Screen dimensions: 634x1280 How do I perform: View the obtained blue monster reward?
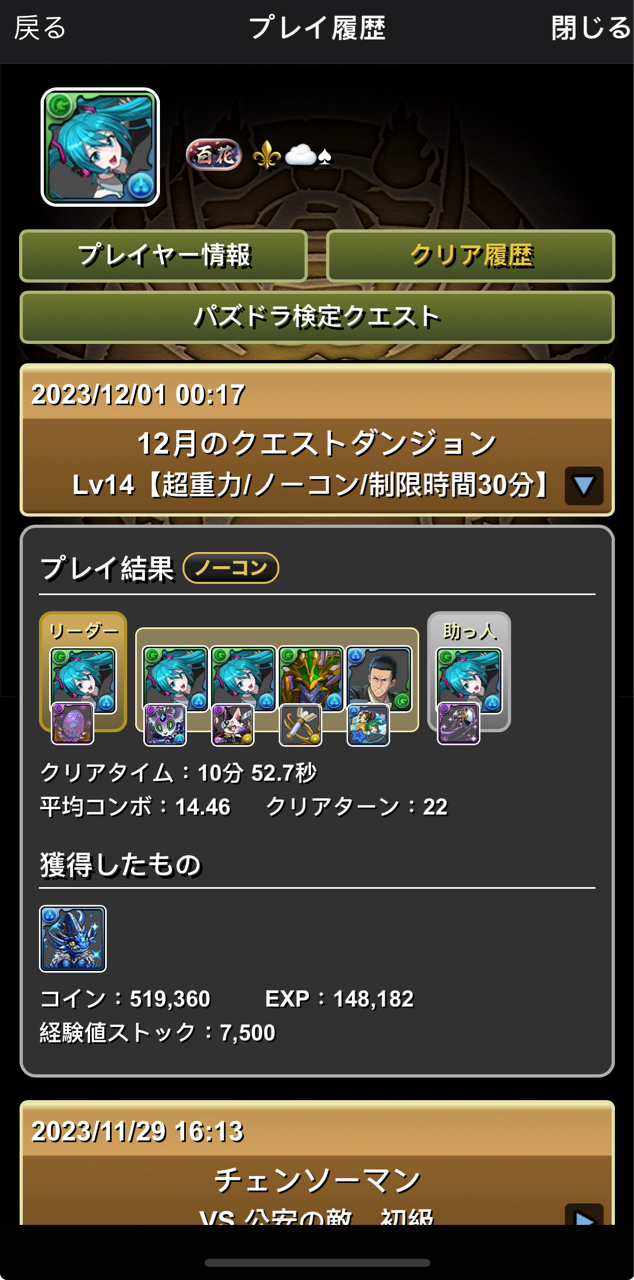pos(73,939)
